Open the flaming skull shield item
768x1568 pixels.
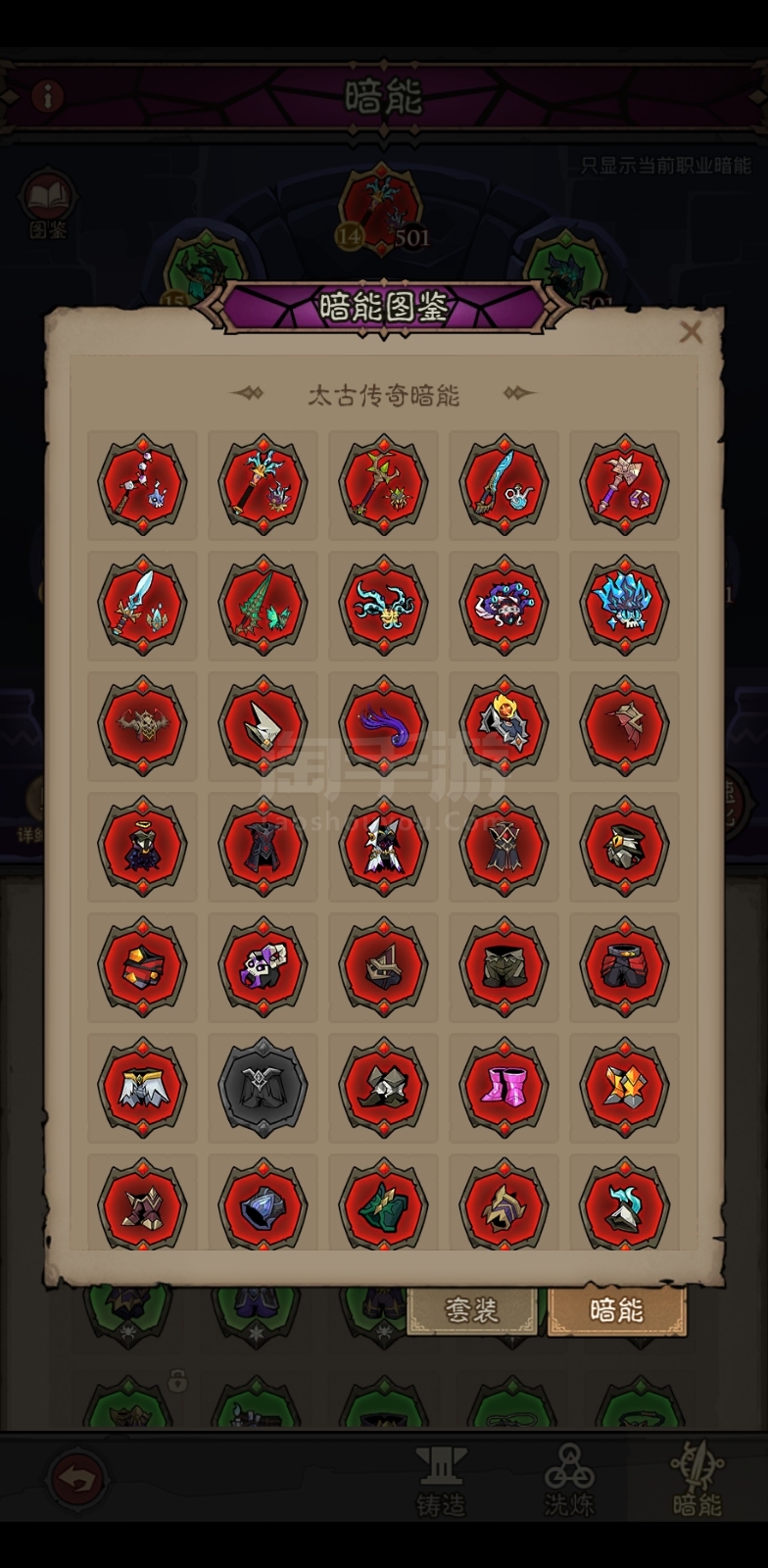coord(504,725)
